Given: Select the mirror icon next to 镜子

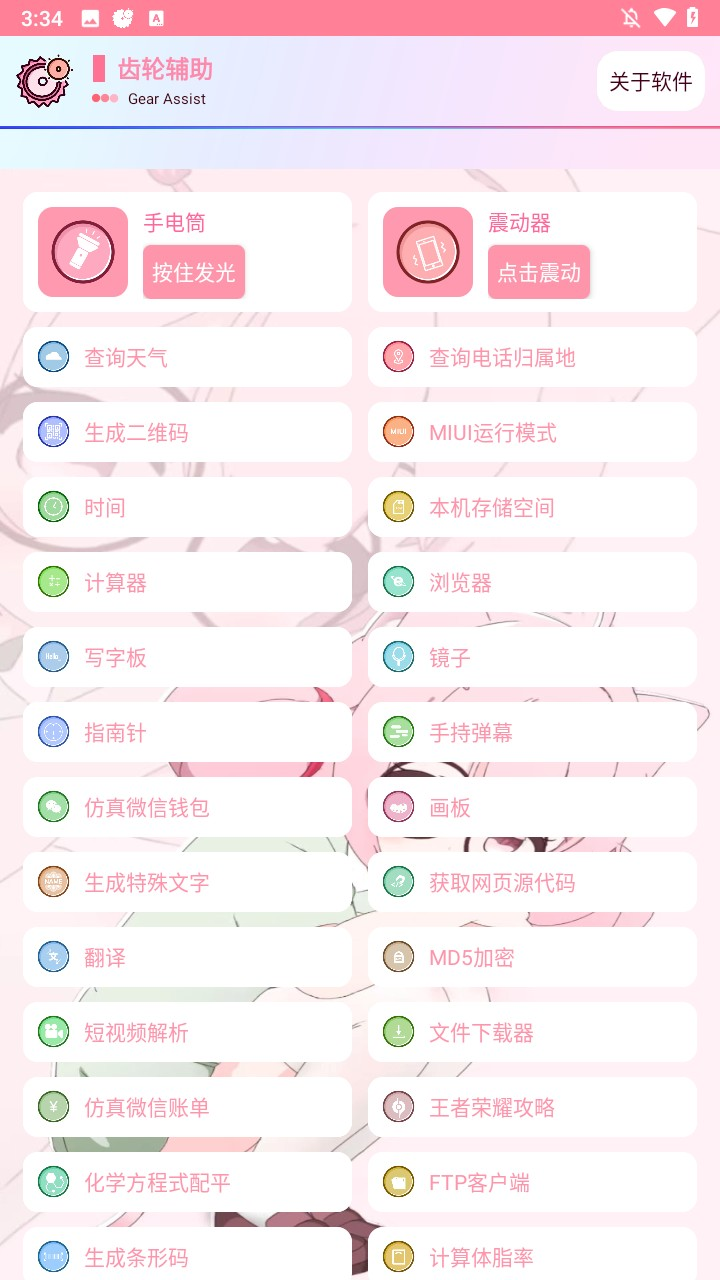Looking at the screenshot, I should (x=398, y=657).
